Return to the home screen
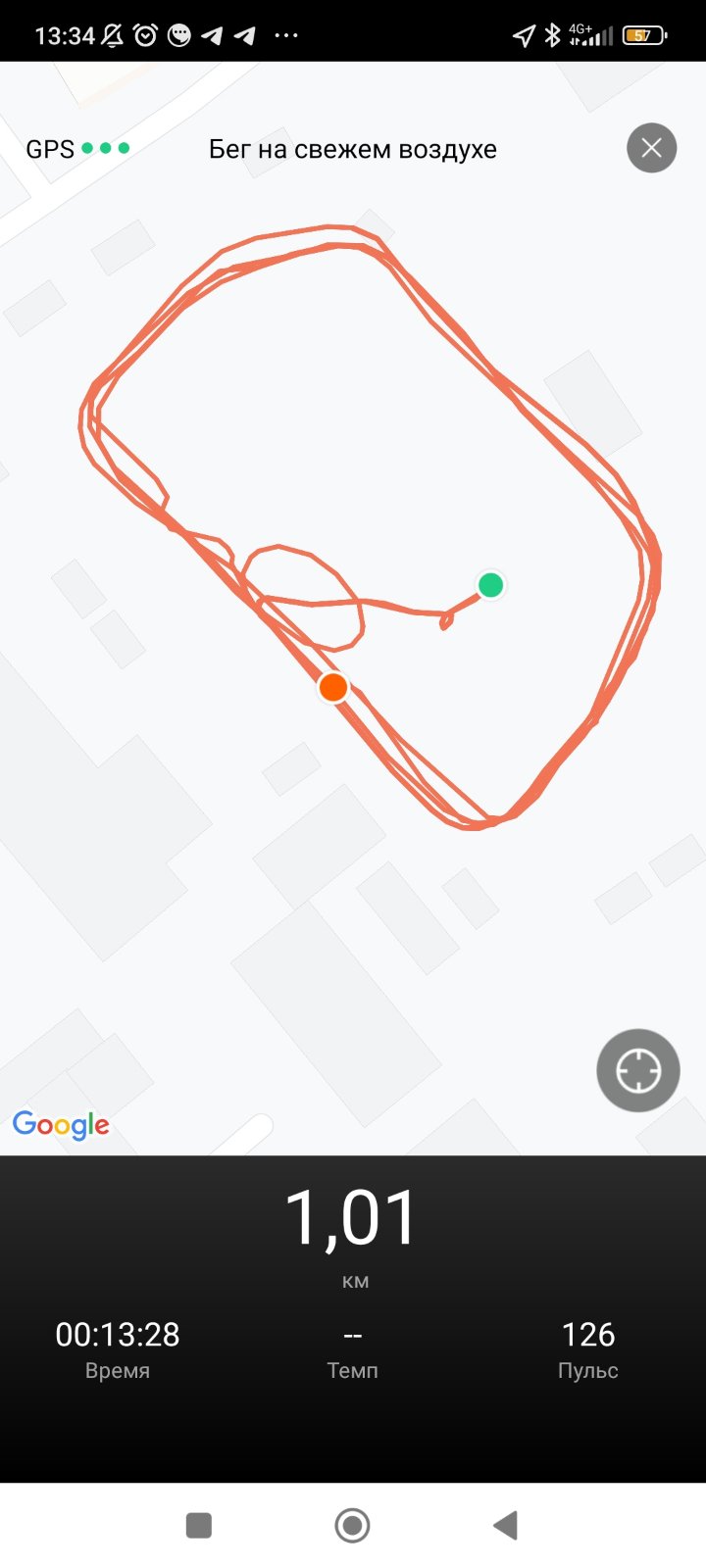The width and height of the screenshot is (706, 1568). point(352,1525)
